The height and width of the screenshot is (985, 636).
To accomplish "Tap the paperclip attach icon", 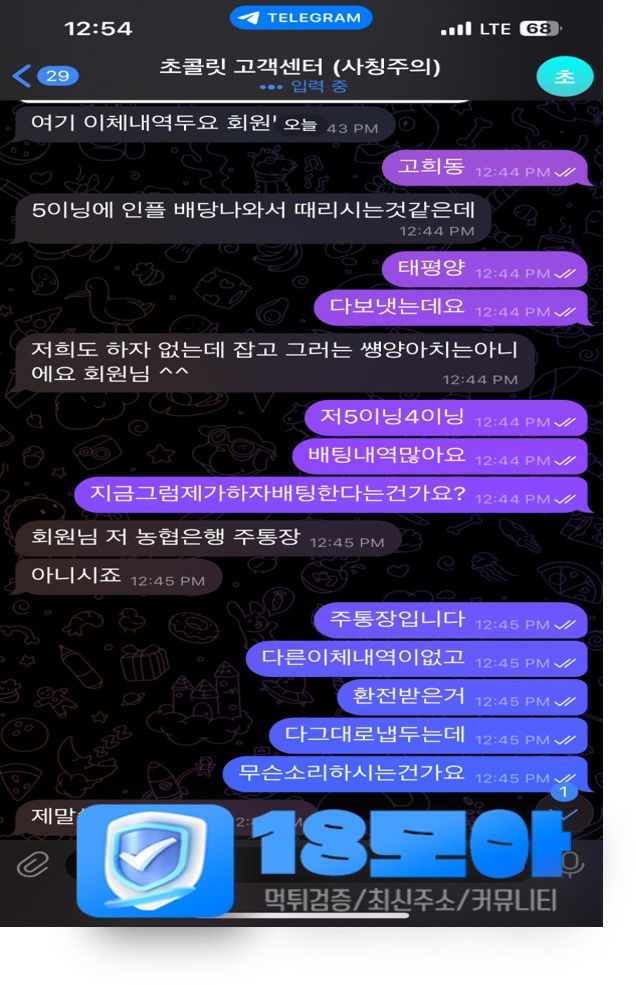I will 34,863.
